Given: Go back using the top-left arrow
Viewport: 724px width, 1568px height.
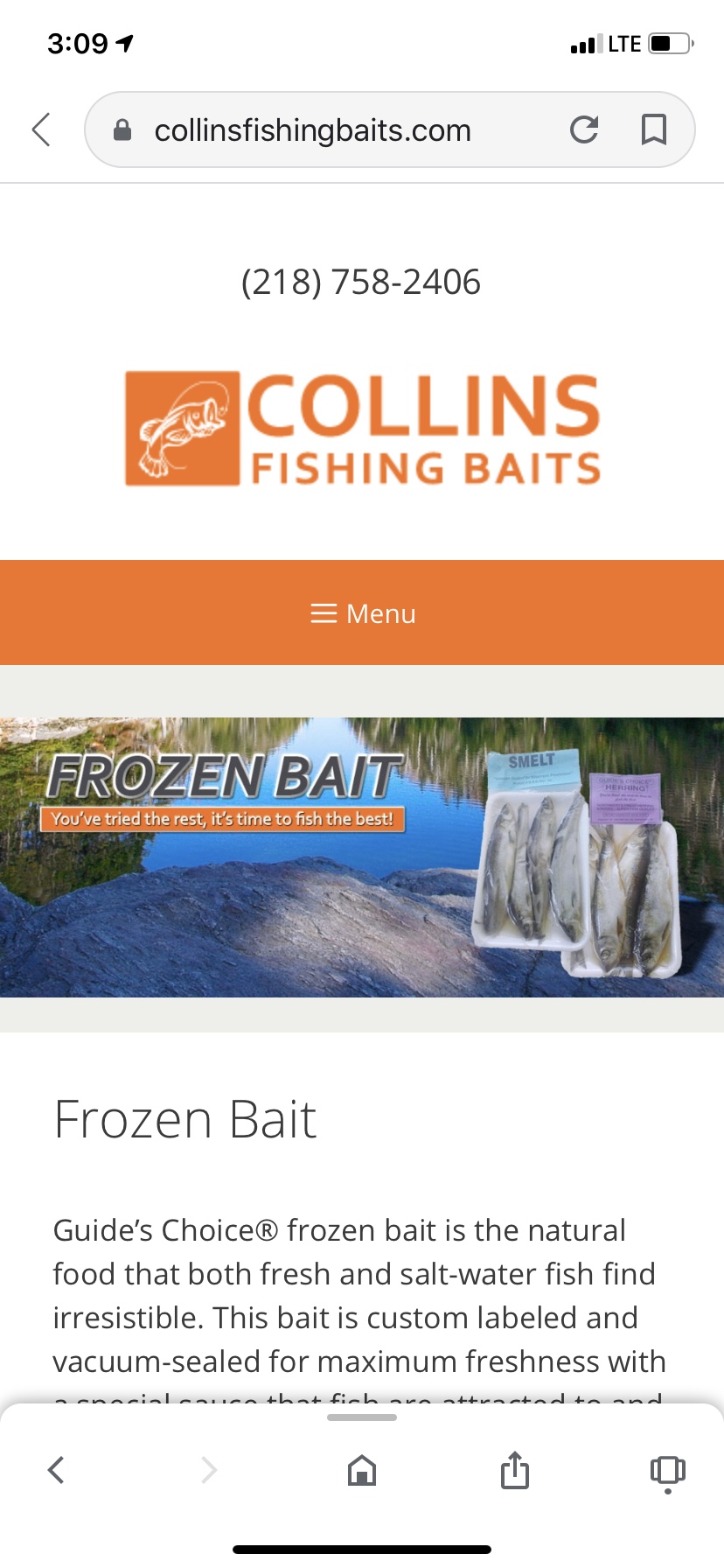Looking at the screenshot, I should coord(41,129).
